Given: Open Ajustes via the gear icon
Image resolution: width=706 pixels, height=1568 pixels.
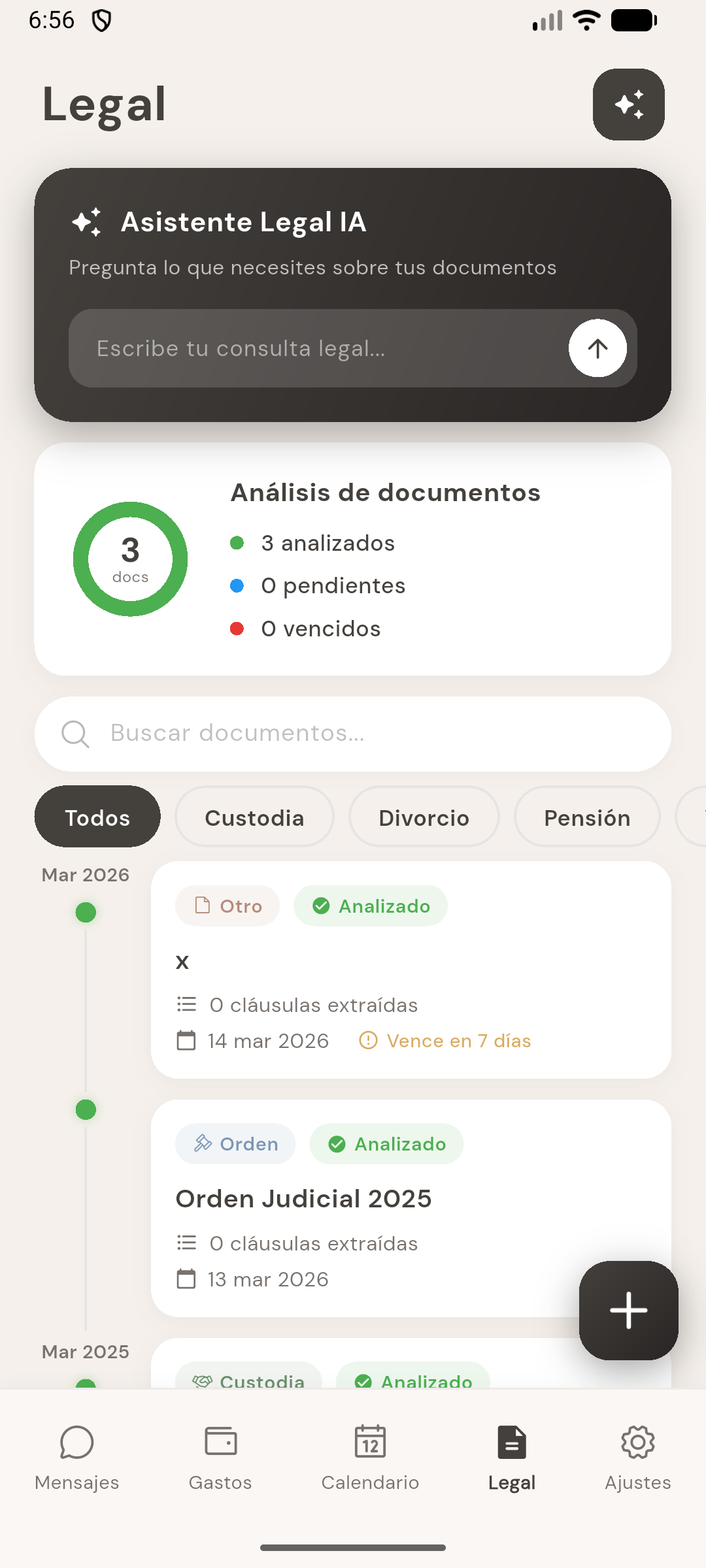Looking at the screenshot, I should click(x=637, y=1441).
